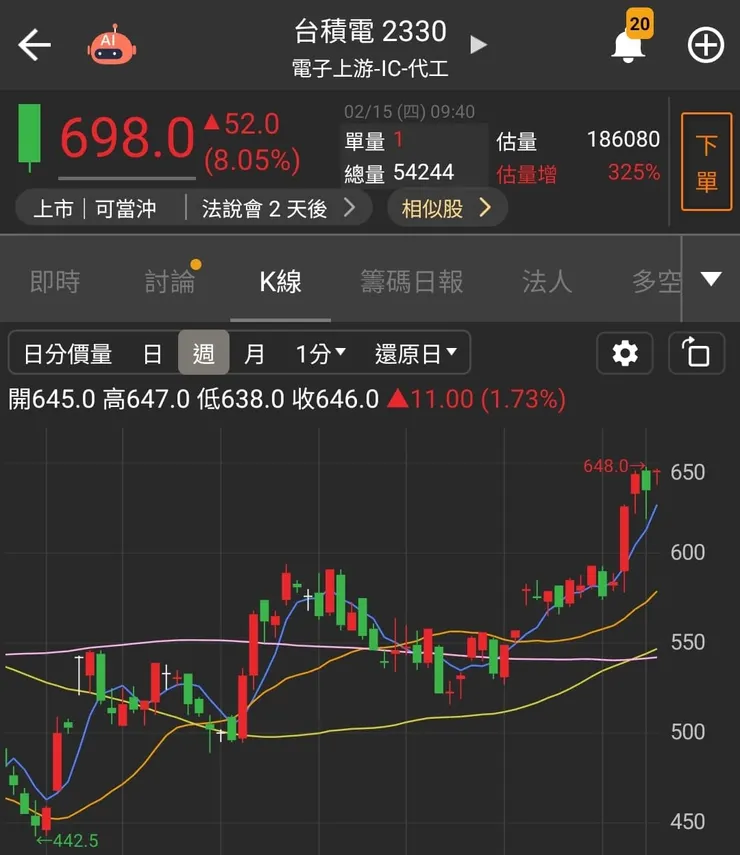
Task: Open the notification bell with 20 alerts
Action: tap(627, 45)
